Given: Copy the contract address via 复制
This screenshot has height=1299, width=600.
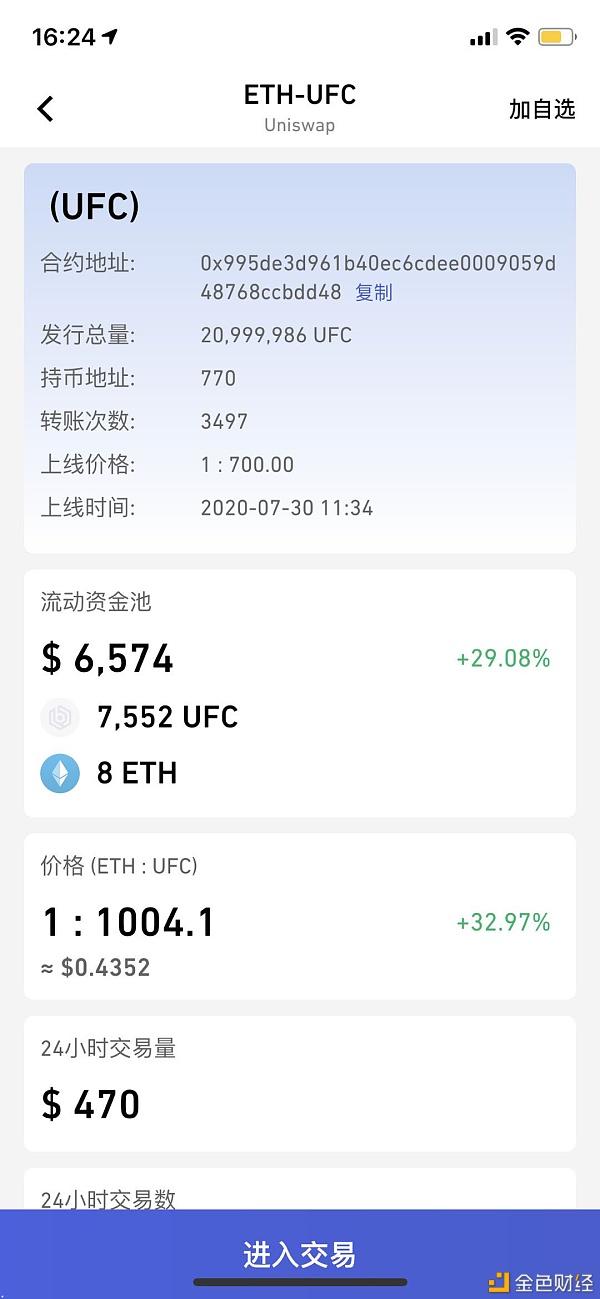Looking at the screenshot, I should (374, 292).
